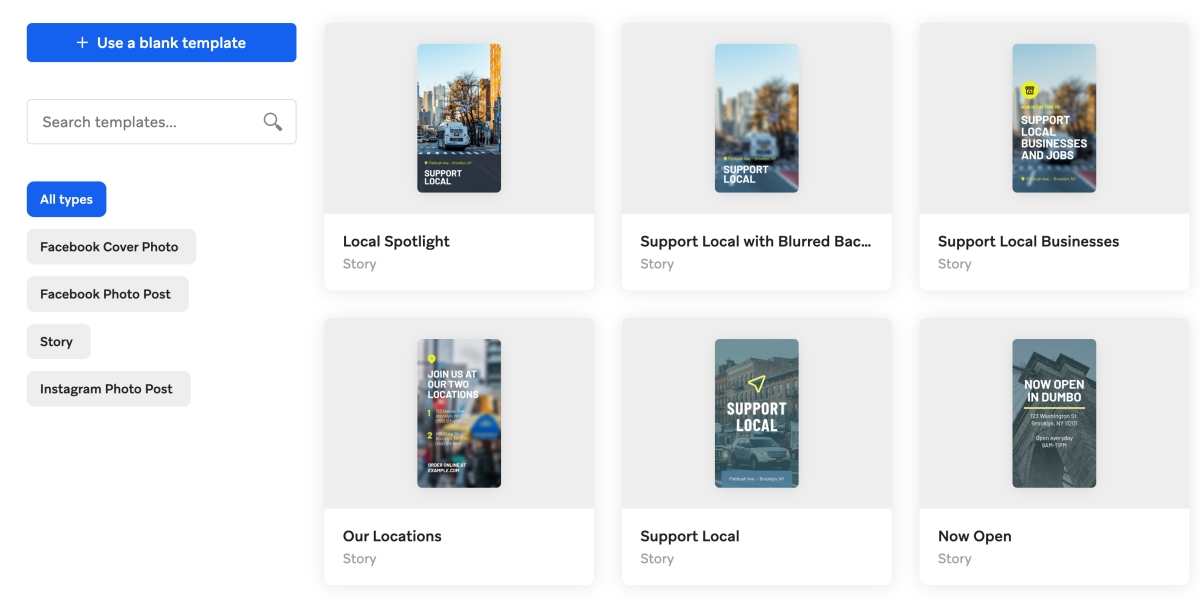
Task: Tap the magnifier search icon
Action: tap(272, 122)
